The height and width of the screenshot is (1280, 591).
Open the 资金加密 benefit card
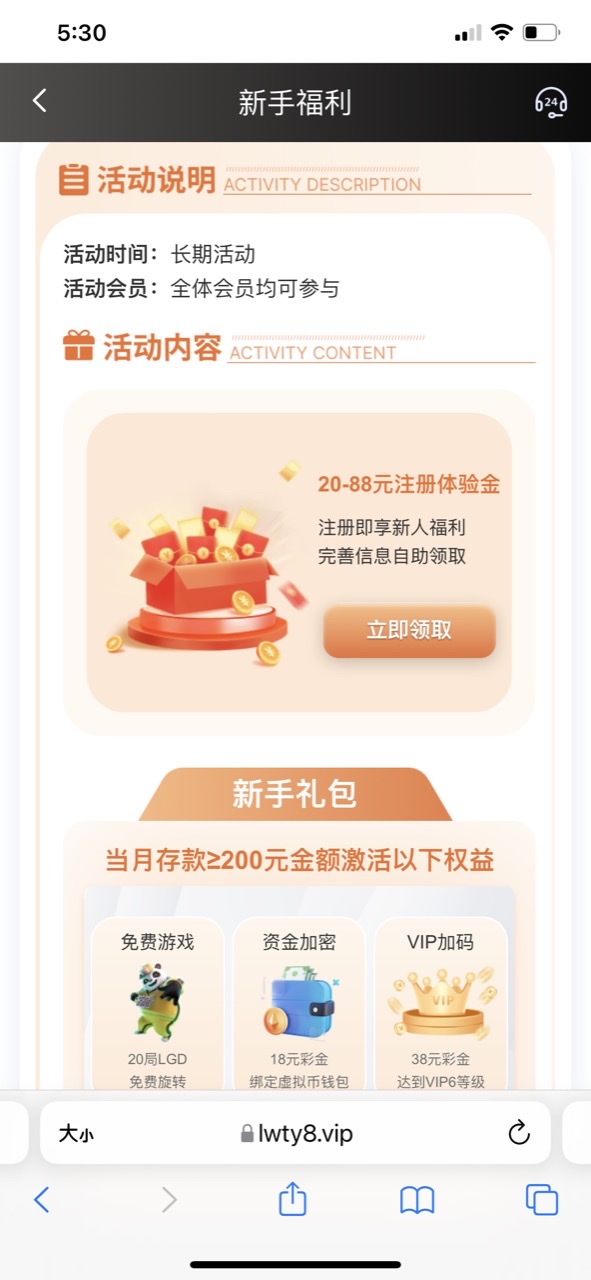click(299, 1004)
